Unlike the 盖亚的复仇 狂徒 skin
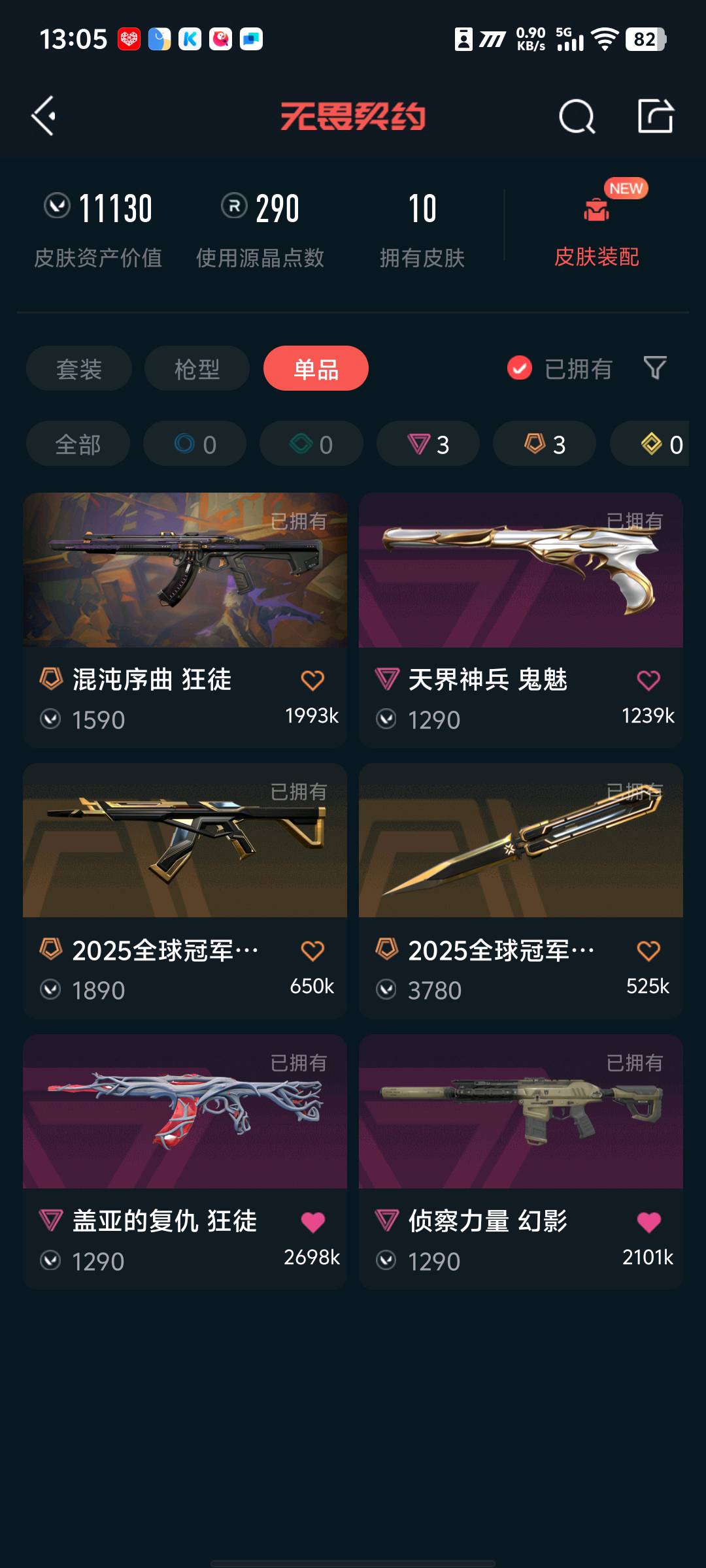This screenshot has height=1568, width=706. pos(312,1222)
